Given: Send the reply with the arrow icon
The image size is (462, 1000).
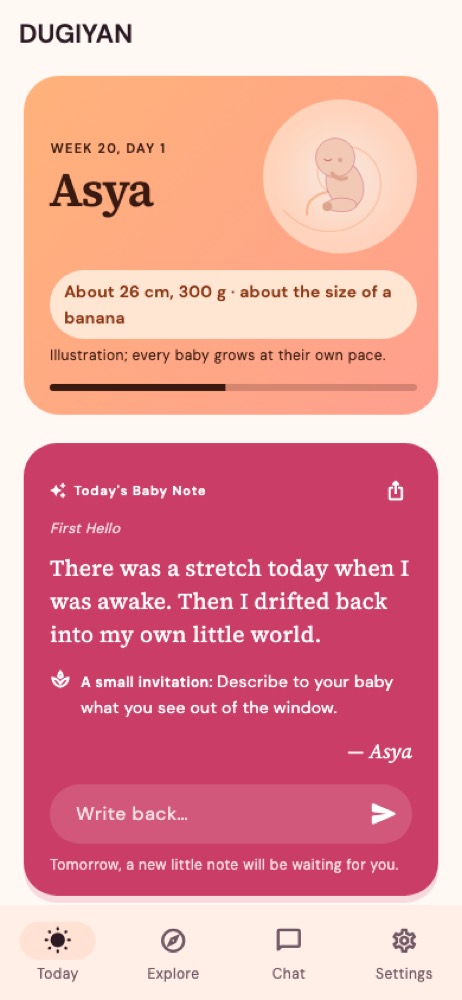Looking at the screenshot, I should point(384,814).
